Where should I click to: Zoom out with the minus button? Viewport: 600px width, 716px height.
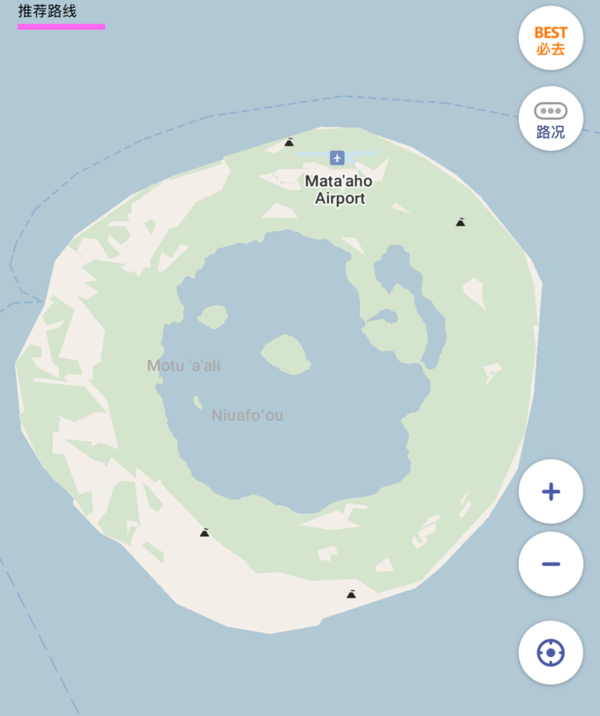point(550,564)
